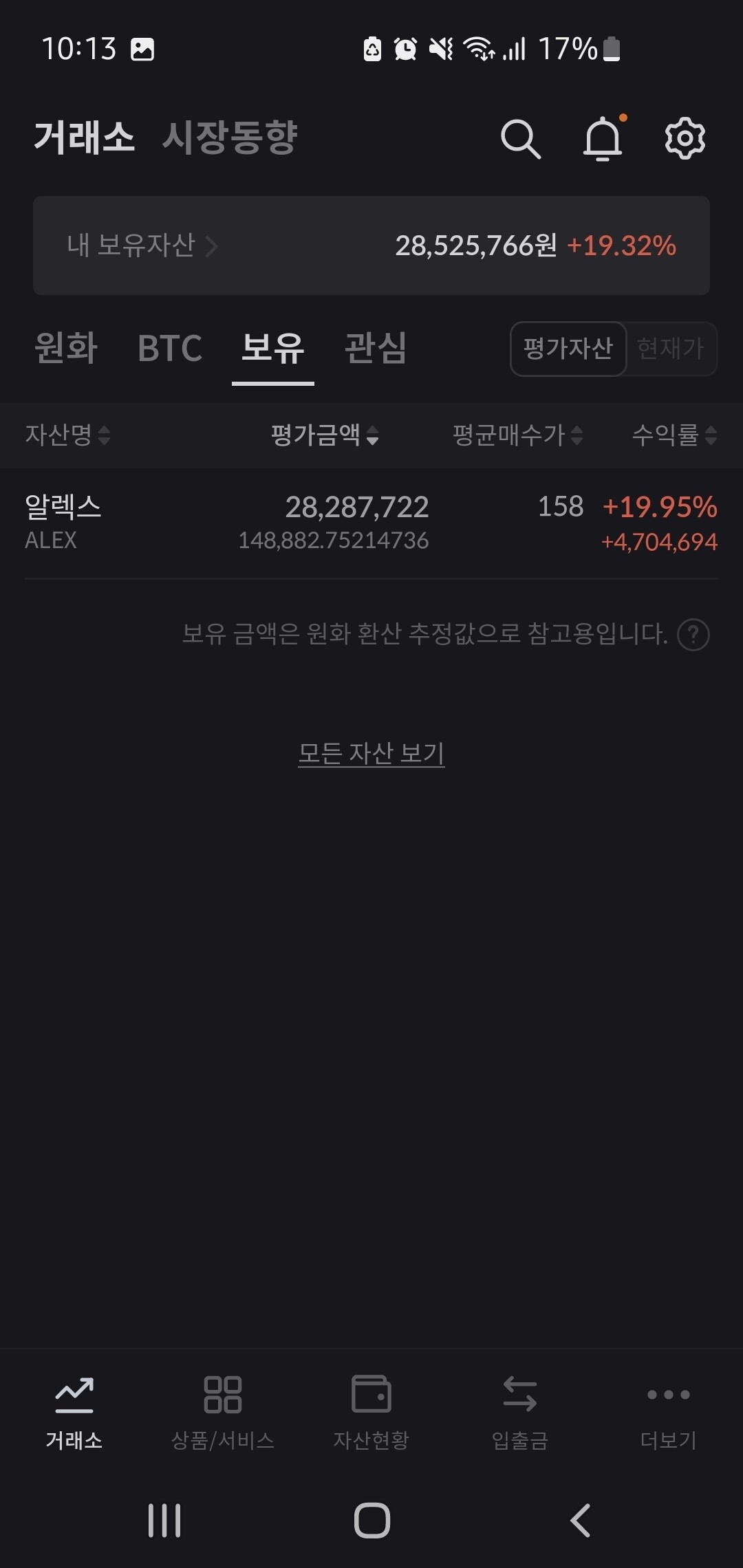The image size is (743, 1568).
Task: Tap the ALEX asset row
Action: coord(371,523)
